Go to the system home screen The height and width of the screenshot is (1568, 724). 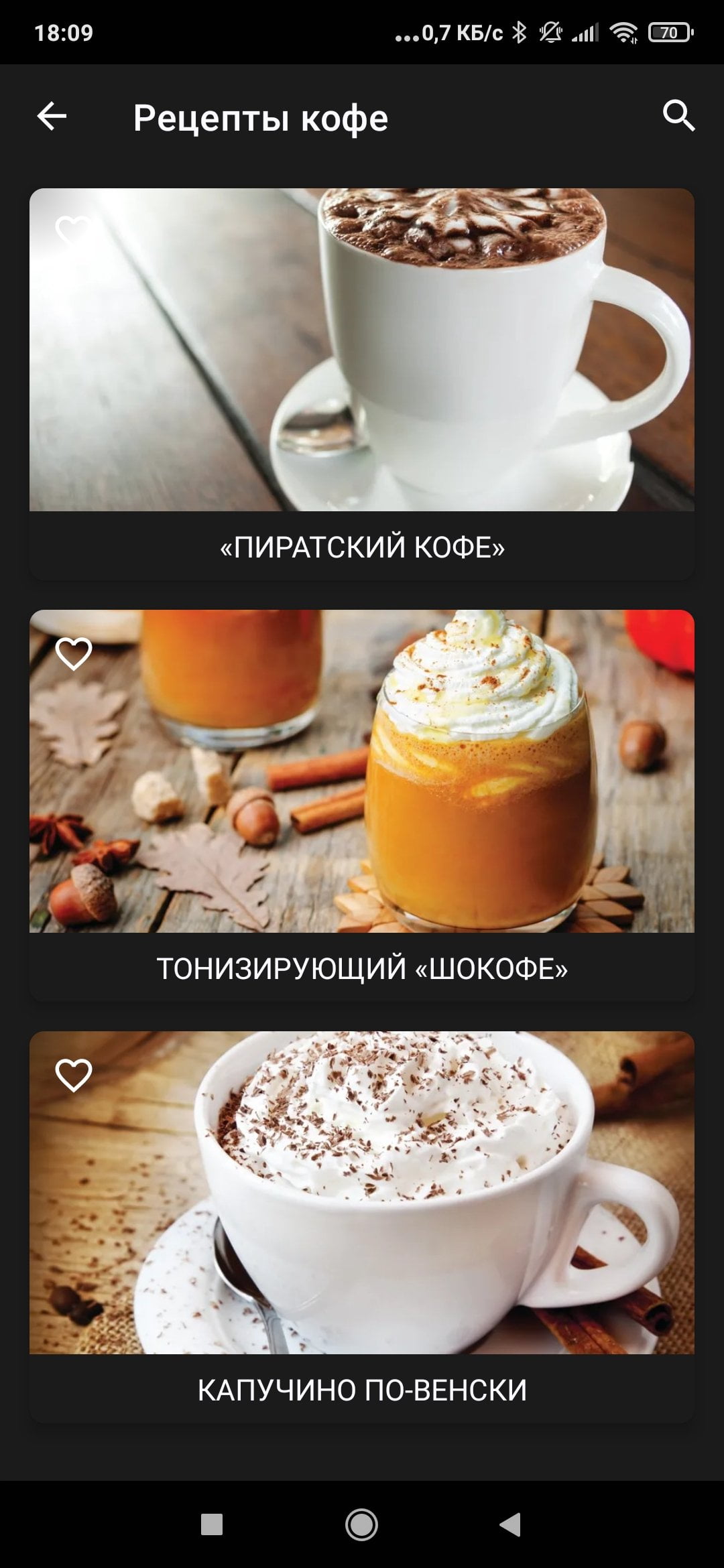point(362,1525)
